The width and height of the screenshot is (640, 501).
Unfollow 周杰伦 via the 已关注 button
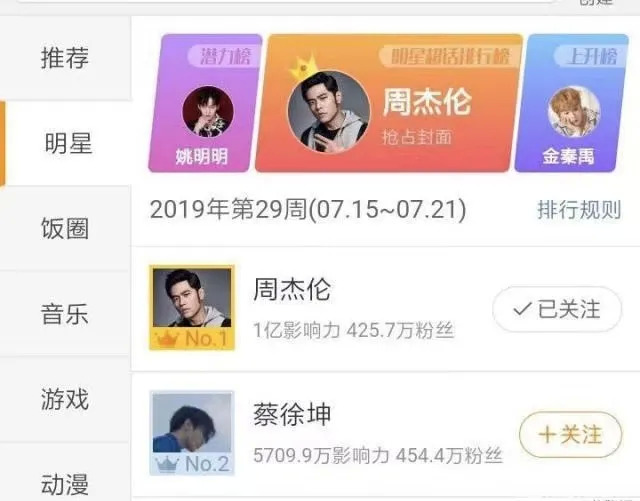coord(556,310)
